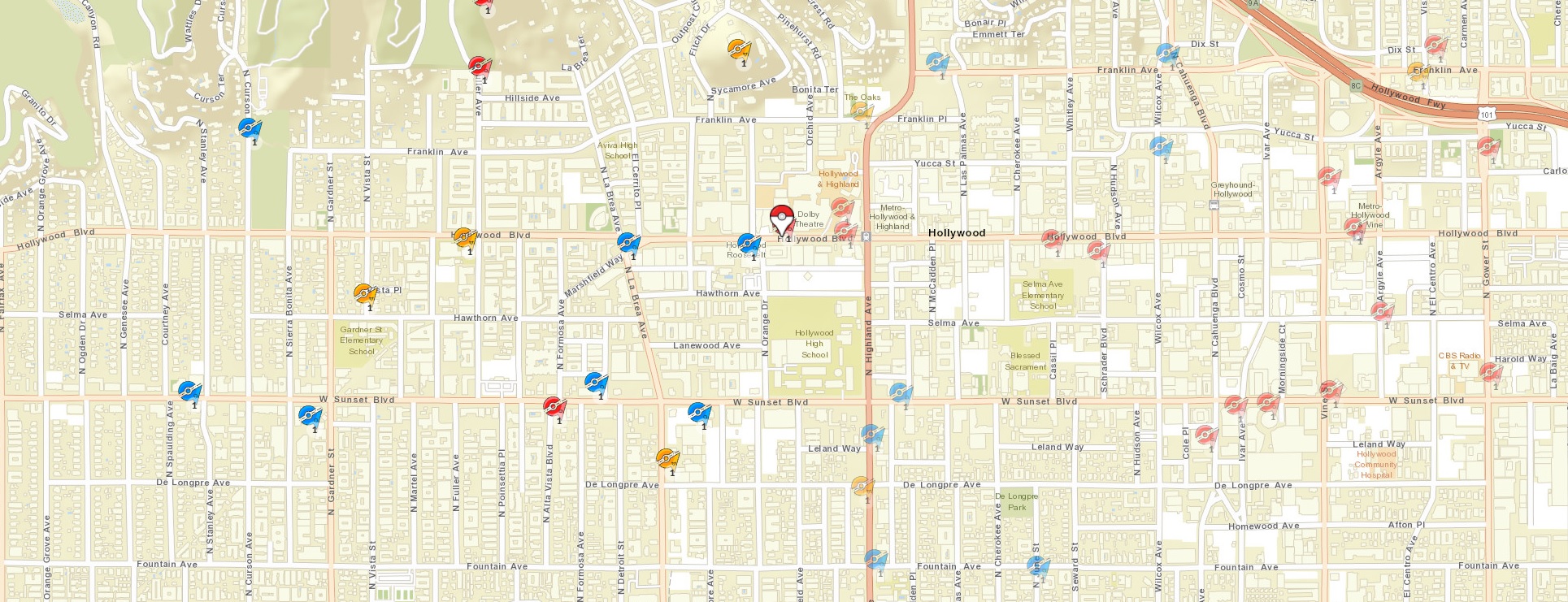Tap the blue gym marker beside N Gardner St below Sunset

(x=309, y=416)
